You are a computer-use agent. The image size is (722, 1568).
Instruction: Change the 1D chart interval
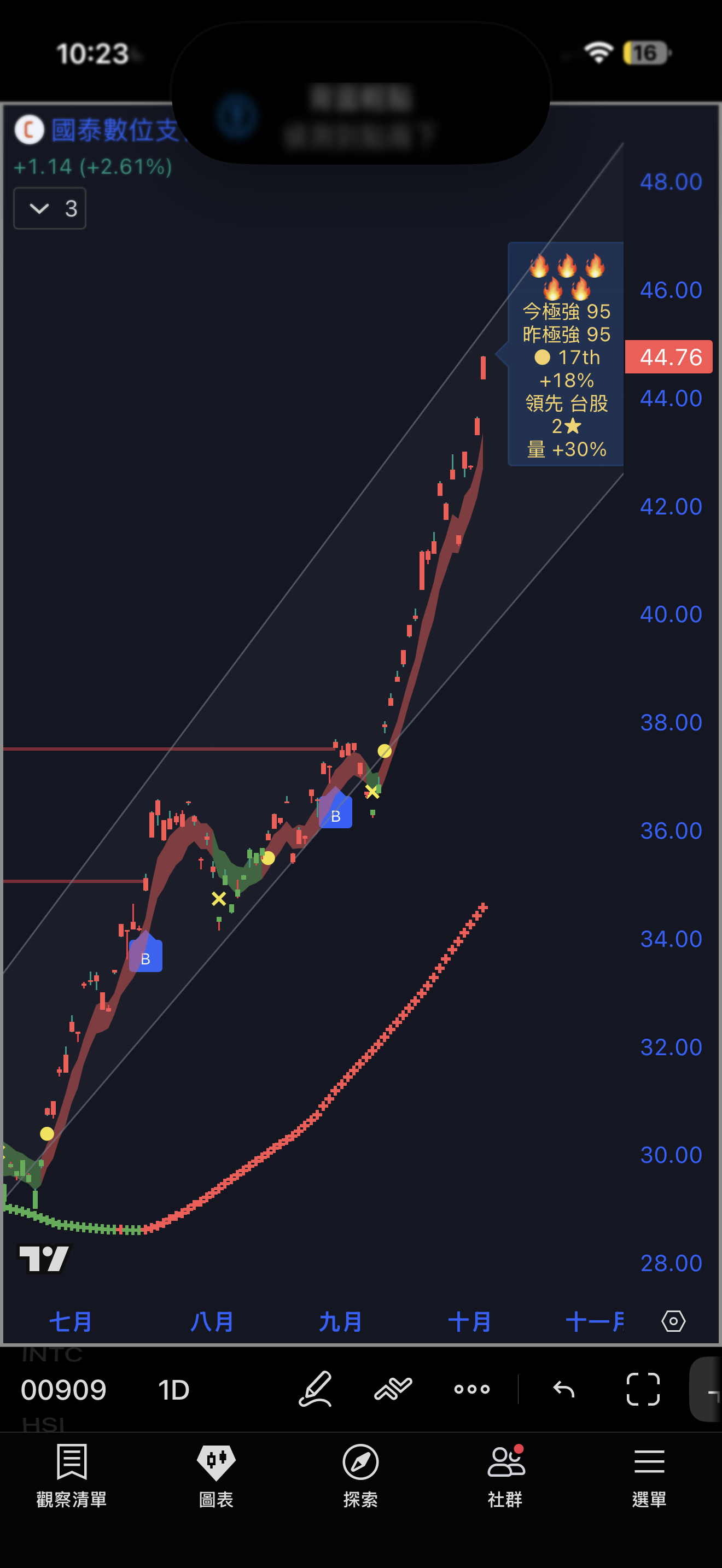173,1390
